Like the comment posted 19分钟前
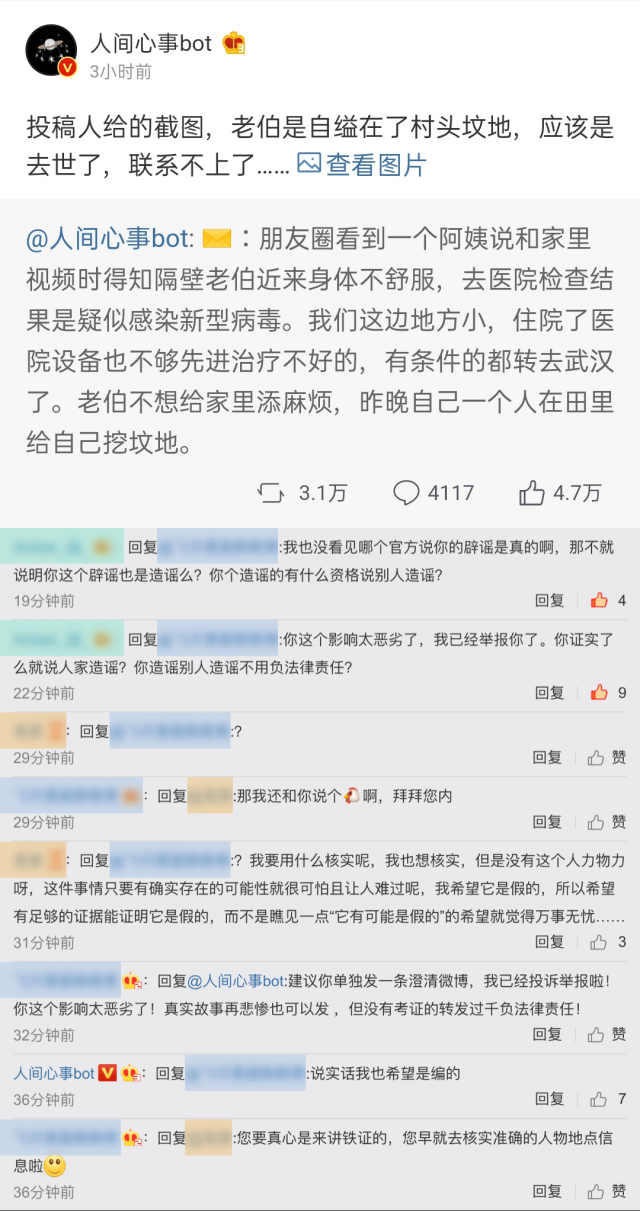640x1211 pixels. [599, 601]
